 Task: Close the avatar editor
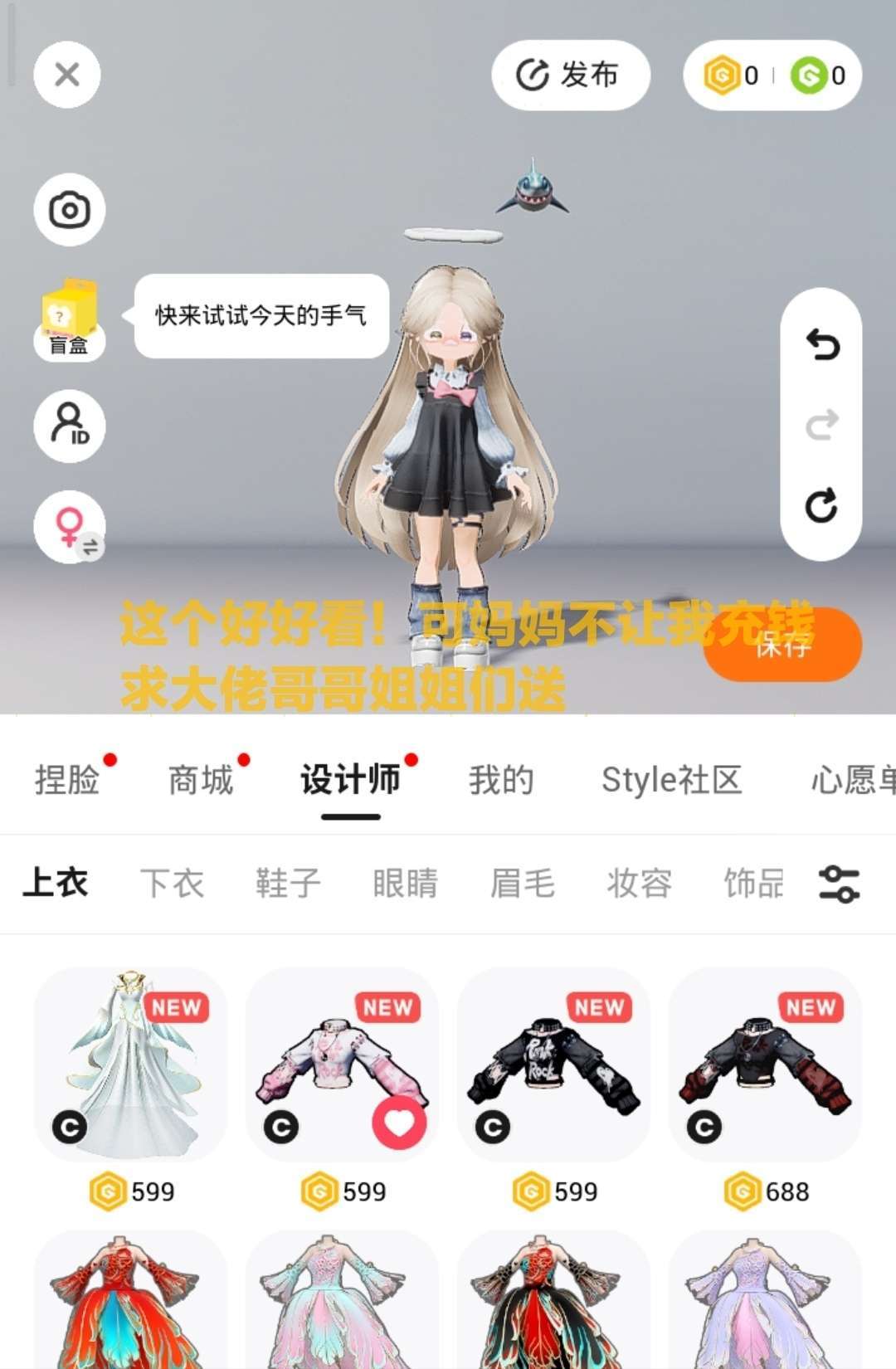pos(67,75)
